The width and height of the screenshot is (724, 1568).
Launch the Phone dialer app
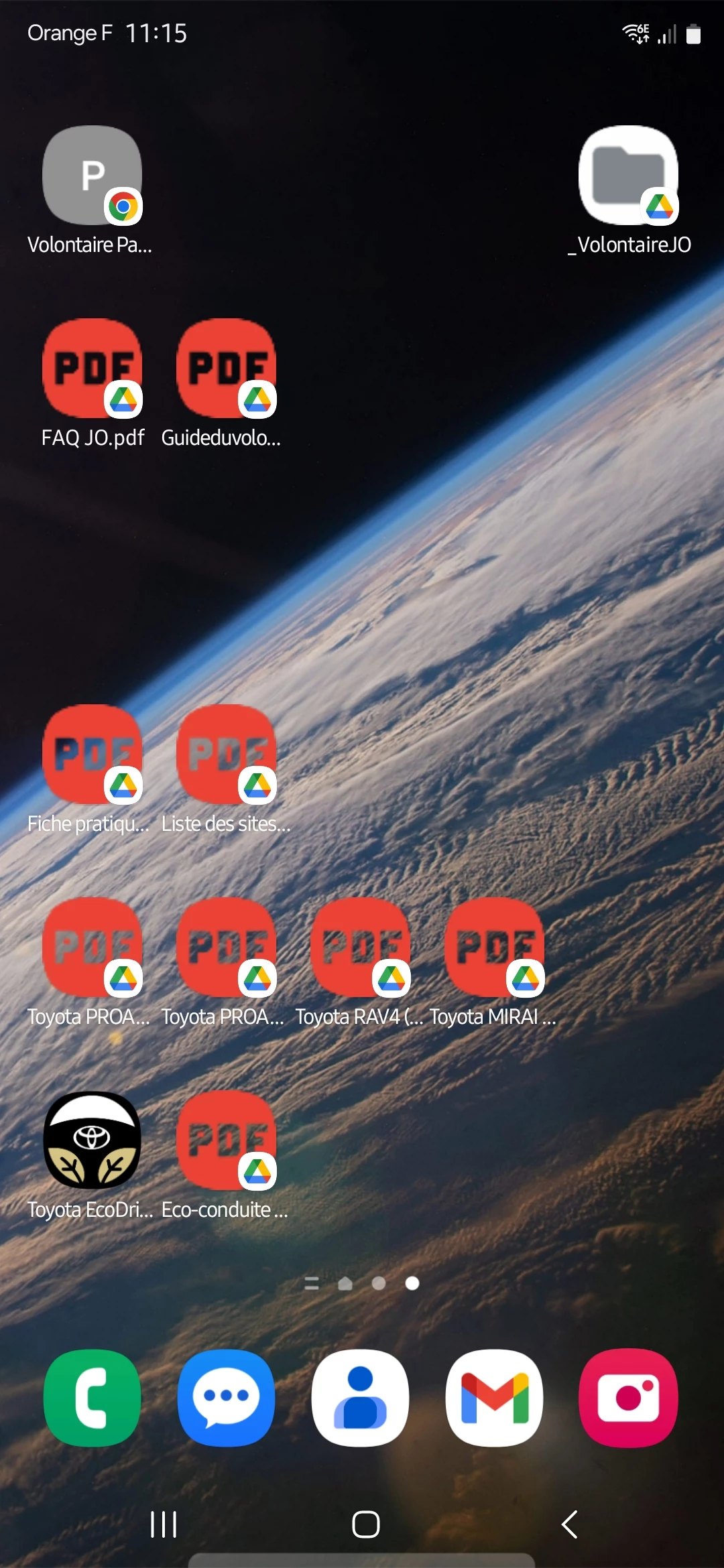(x=93, y=1398)
